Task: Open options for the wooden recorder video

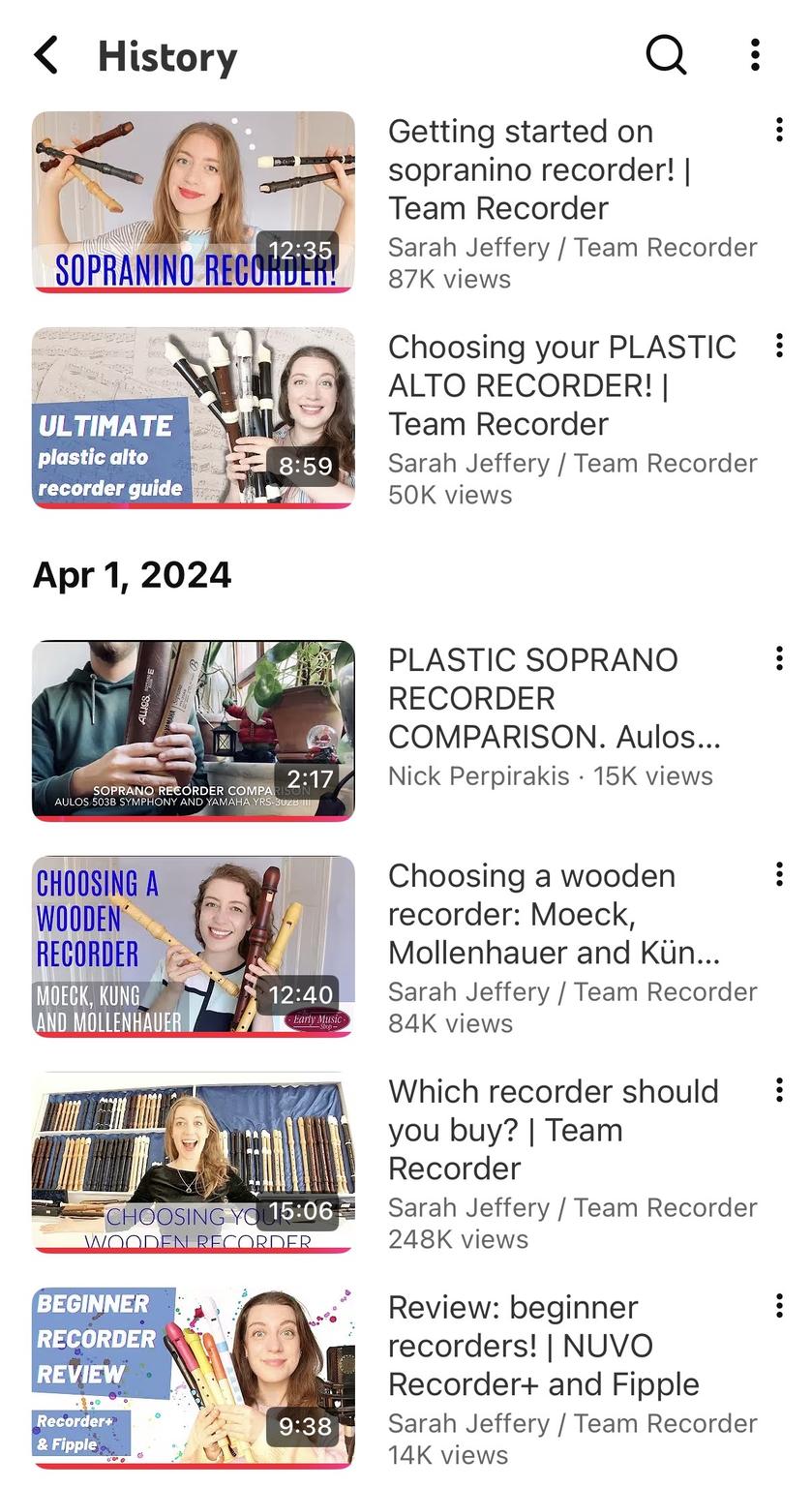Action: tap(780, 875)
